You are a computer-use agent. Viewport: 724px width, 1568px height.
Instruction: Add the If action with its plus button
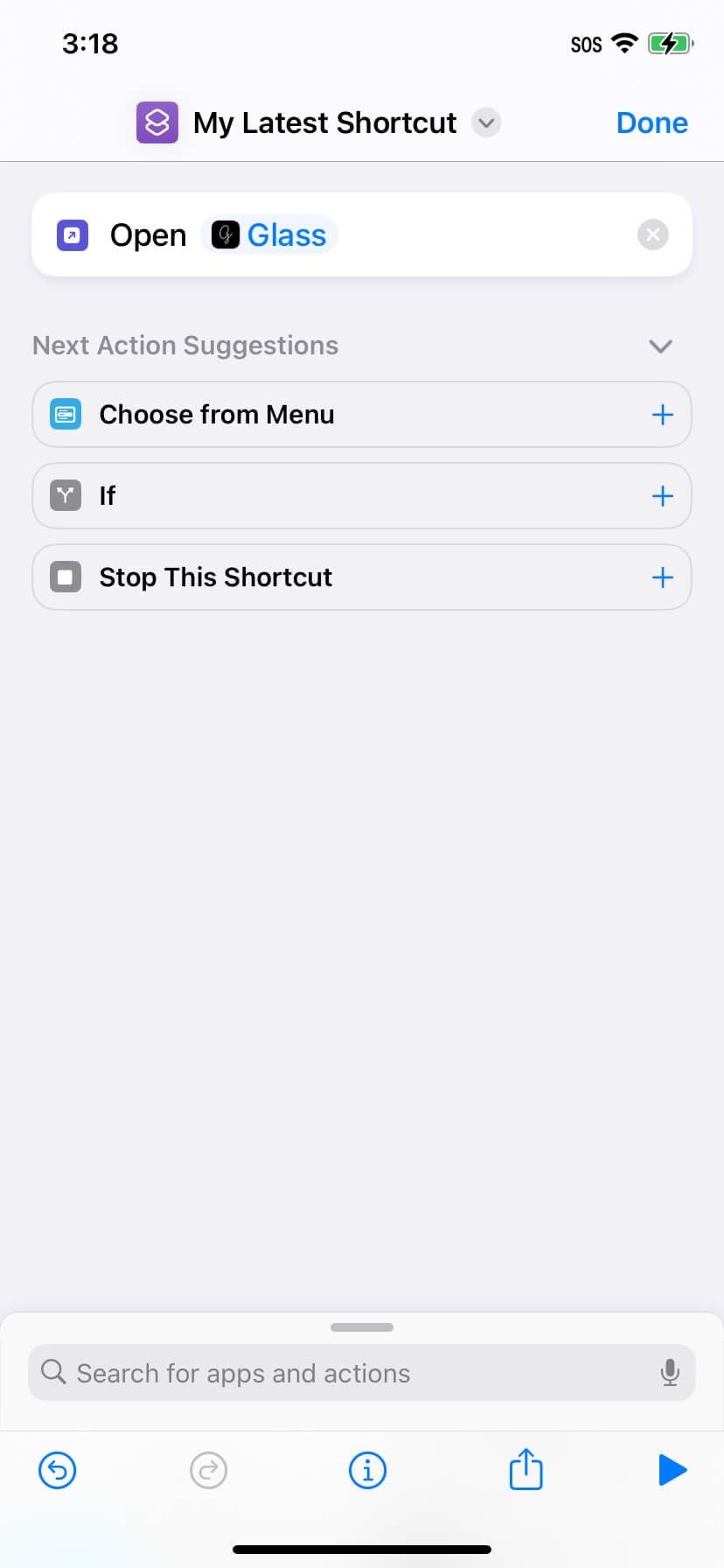(x=663, y=495)
